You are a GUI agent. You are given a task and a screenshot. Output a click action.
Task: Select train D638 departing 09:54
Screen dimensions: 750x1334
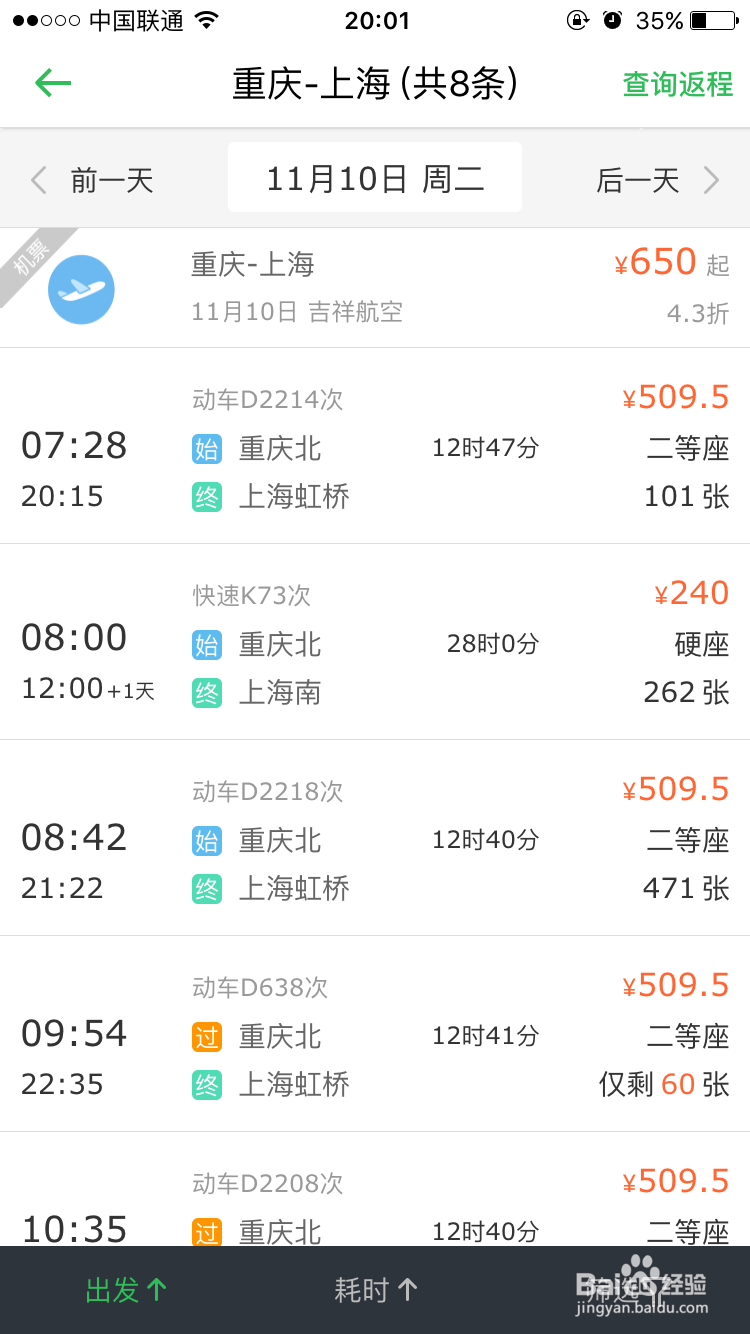375,1034
